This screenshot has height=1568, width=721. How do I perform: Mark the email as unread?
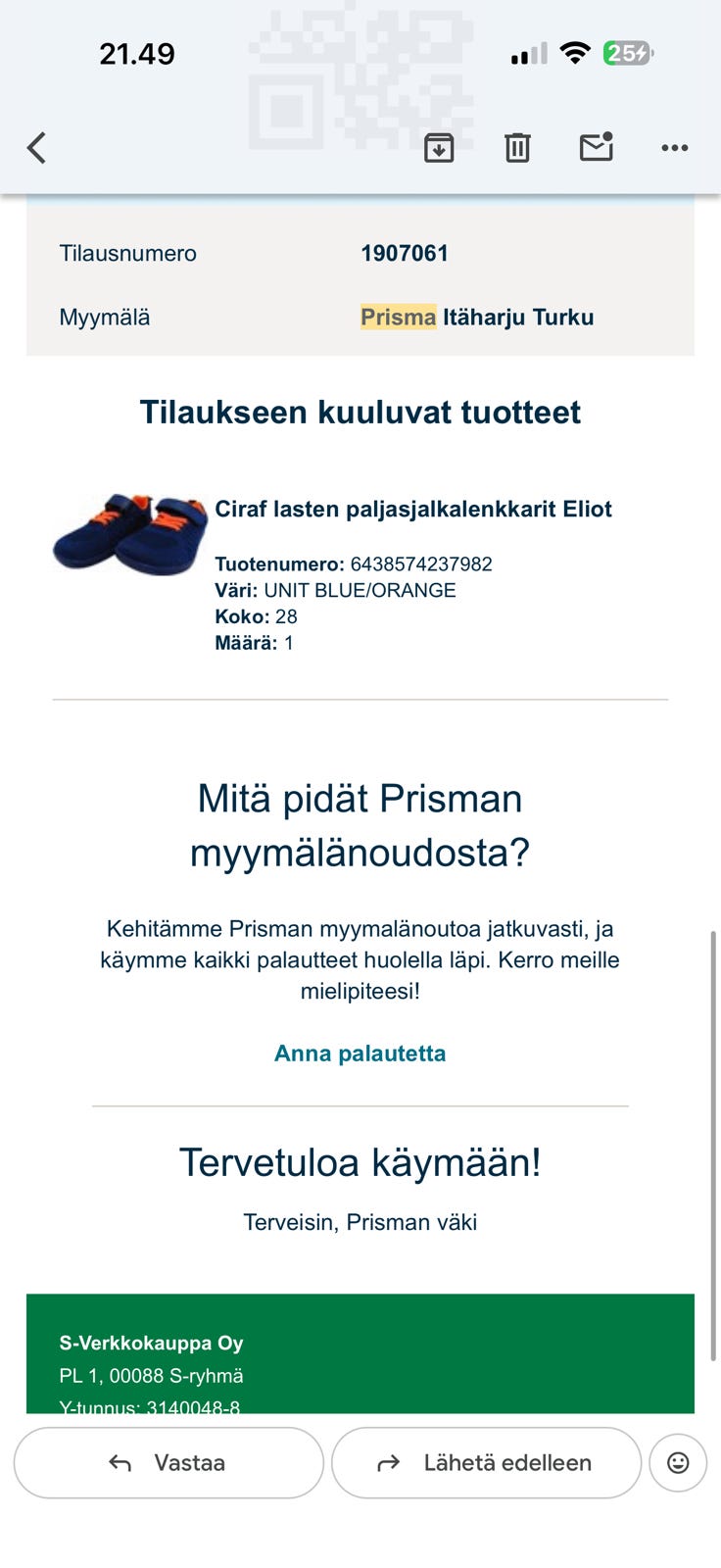(x=596, y=147)
